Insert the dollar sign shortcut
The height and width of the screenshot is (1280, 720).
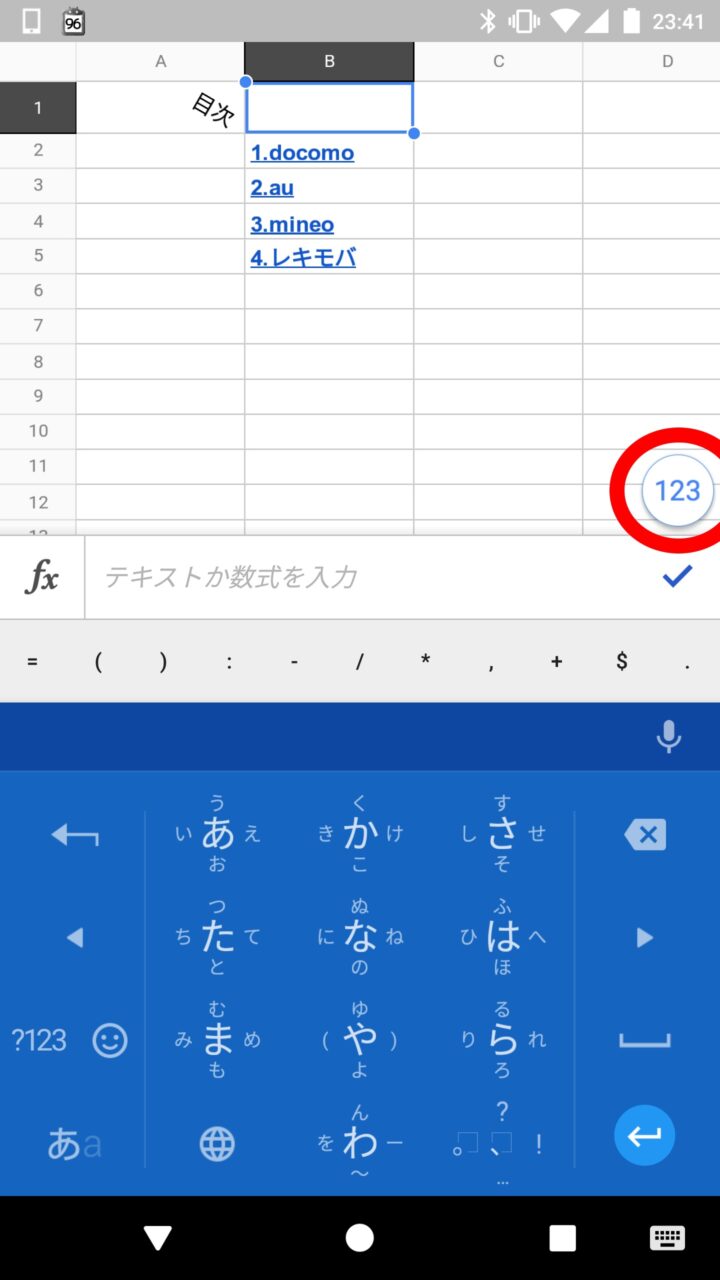(622, 661)
